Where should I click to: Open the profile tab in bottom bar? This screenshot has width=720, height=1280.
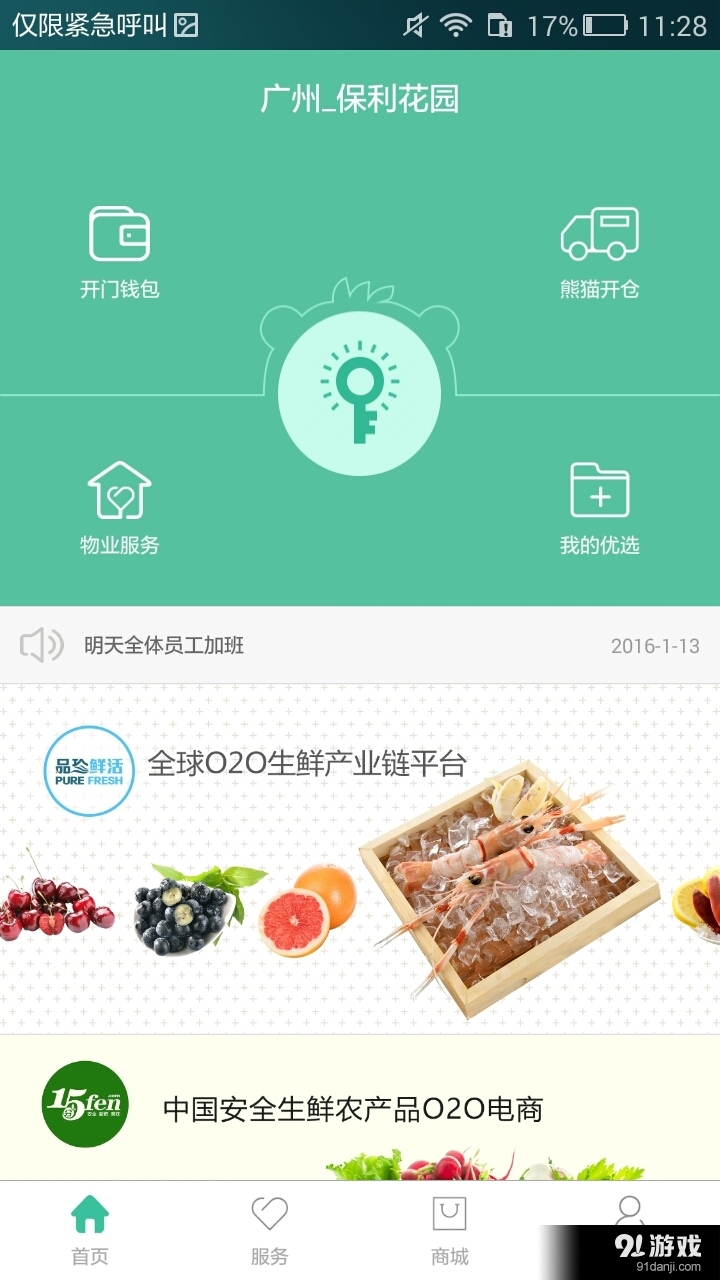coord(629,1212)
